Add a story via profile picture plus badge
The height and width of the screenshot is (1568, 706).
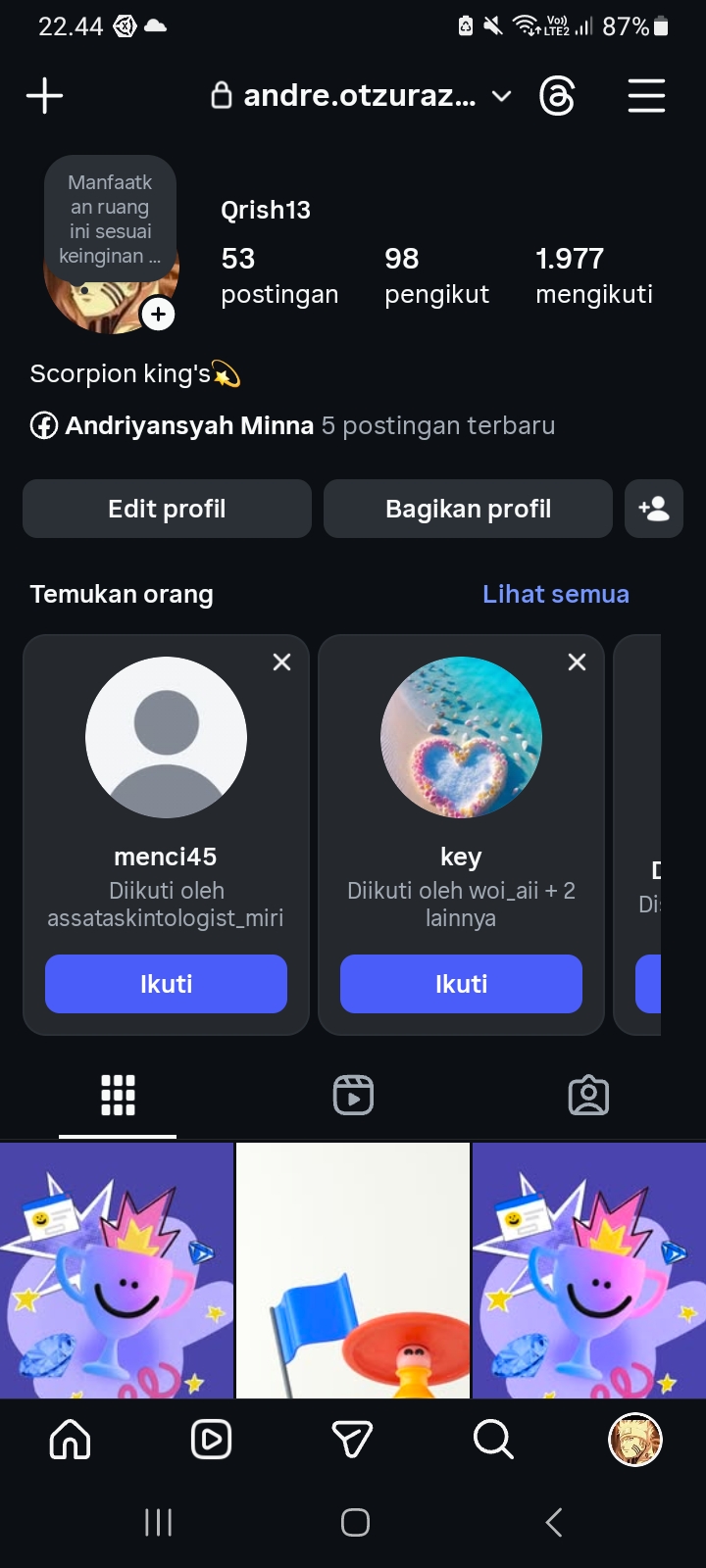point(159,315)
